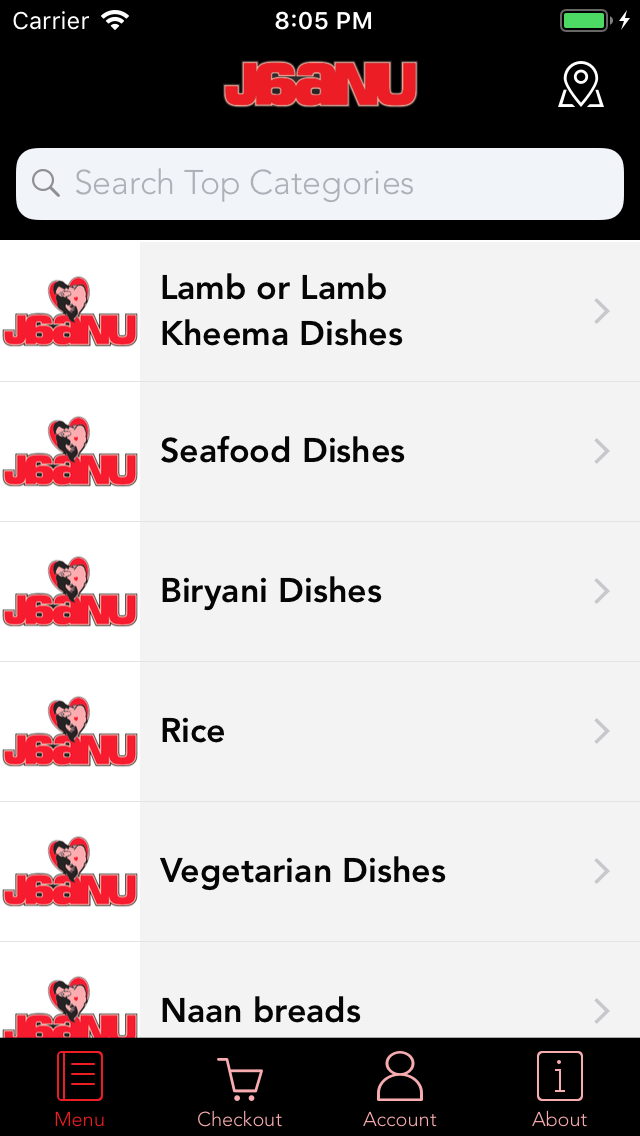Select the Rice category

[x=320, y=732]
